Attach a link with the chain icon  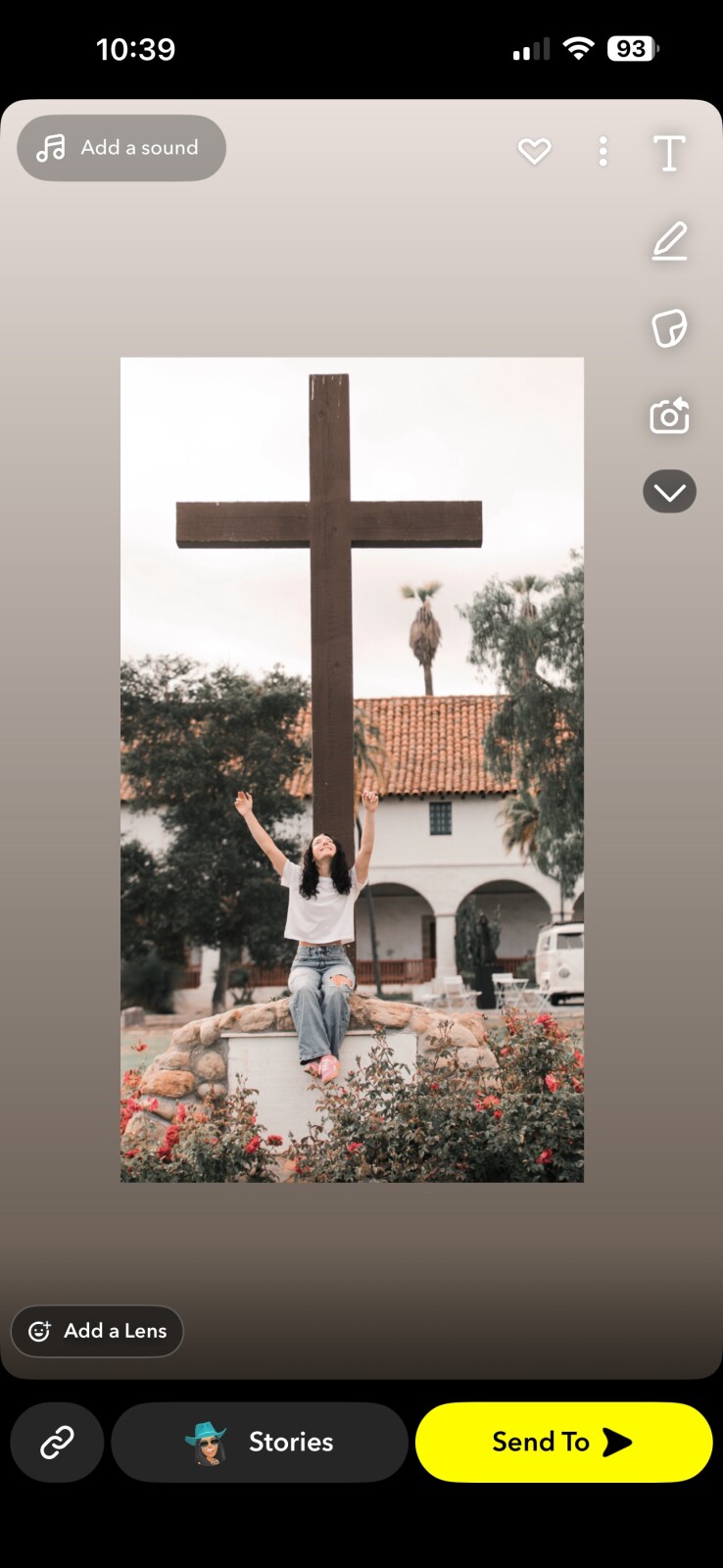click(x=57, y=1442)
